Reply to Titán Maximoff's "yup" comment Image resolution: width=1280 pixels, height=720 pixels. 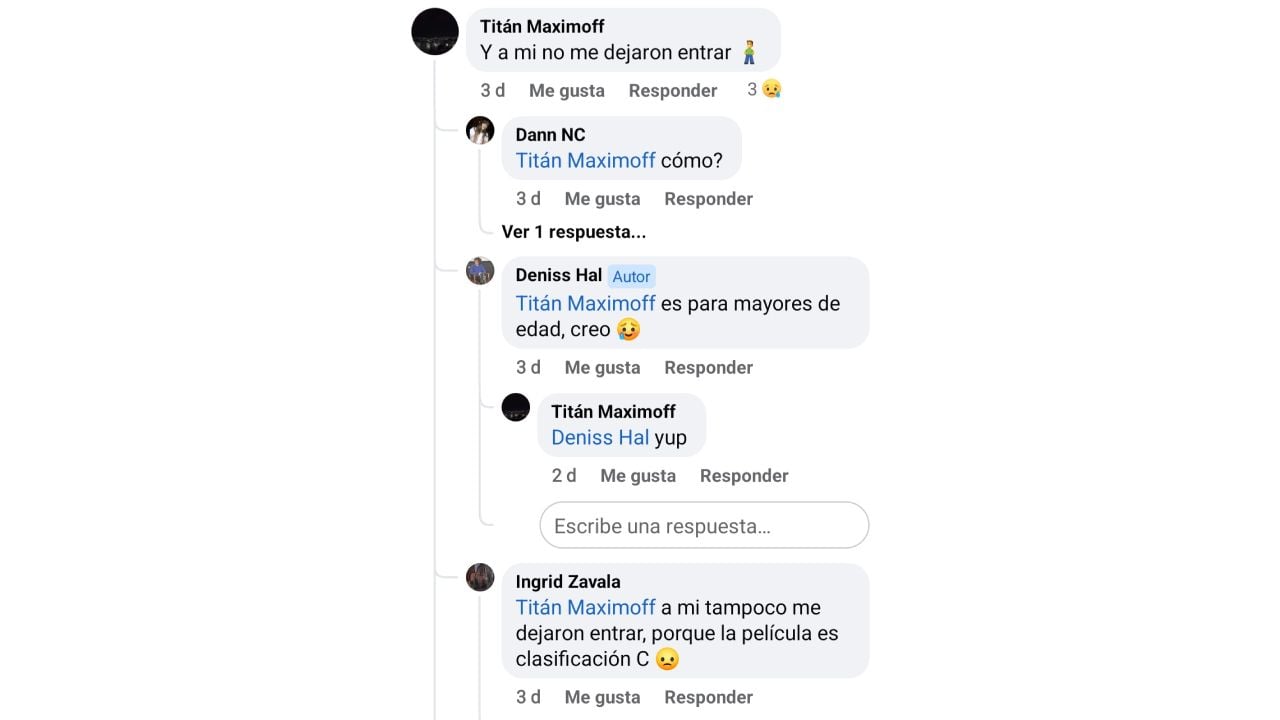coord(744,475)
